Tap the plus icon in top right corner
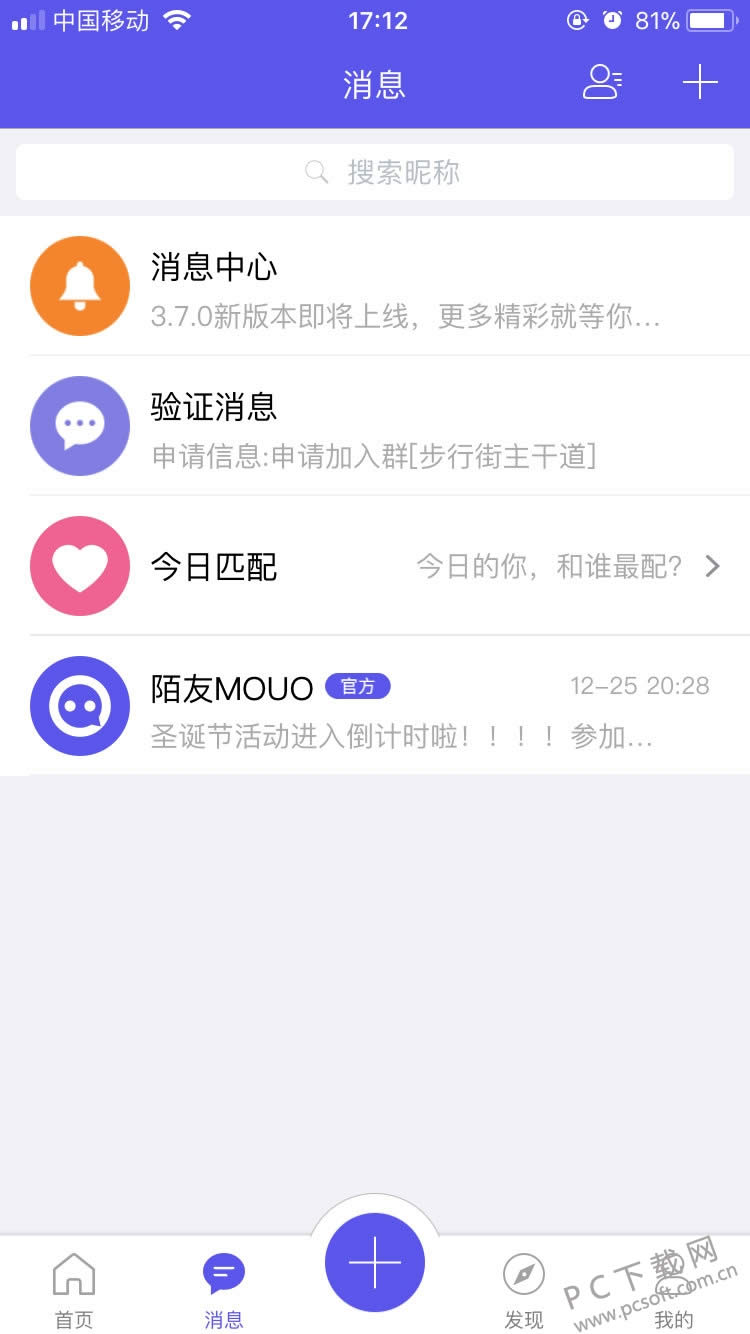The width and height of the screenshot is (750, 1334). [700, 83]
